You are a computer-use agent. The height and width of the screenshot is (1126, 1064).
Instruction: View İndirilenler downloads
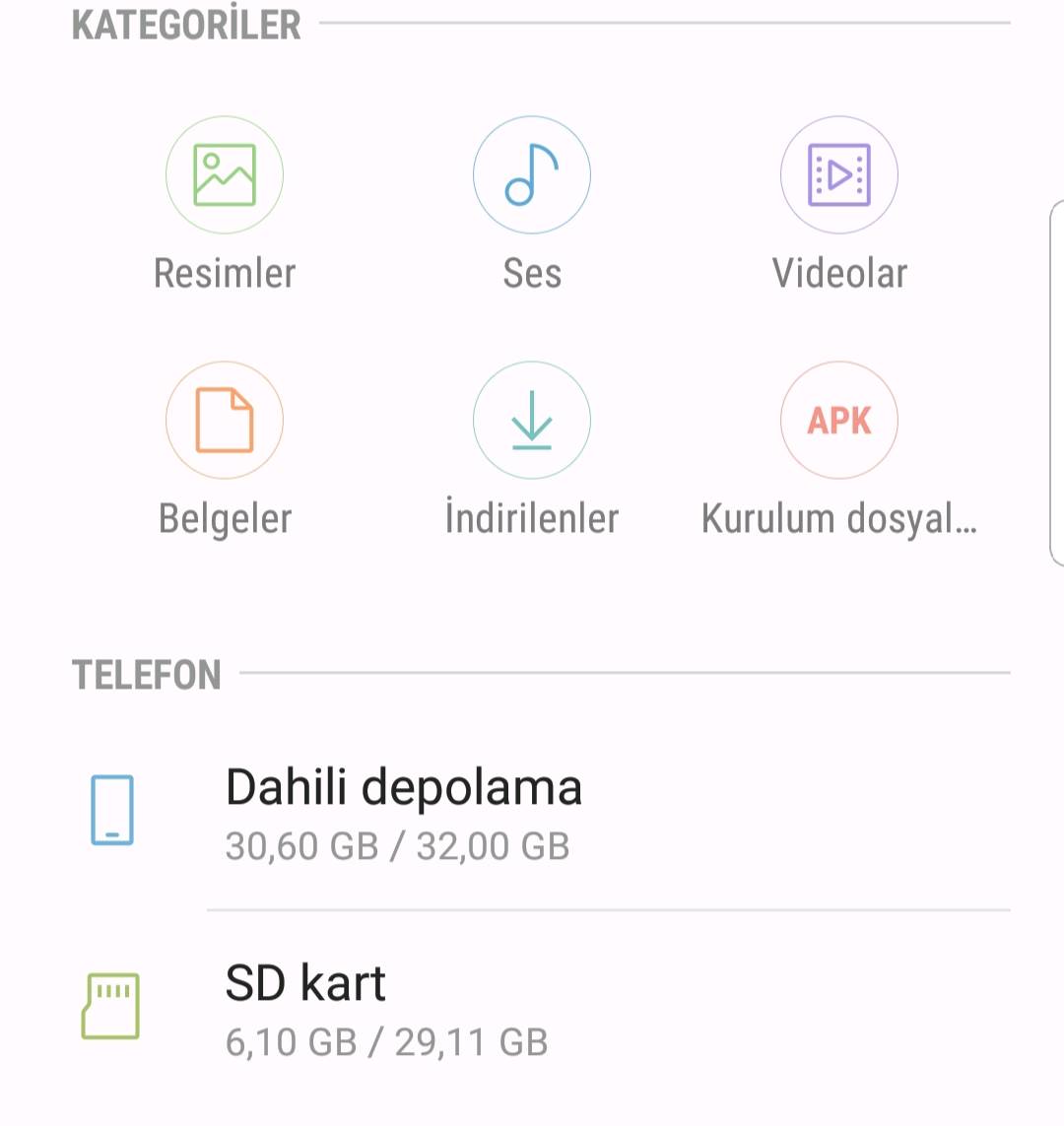tap(532, 421)
